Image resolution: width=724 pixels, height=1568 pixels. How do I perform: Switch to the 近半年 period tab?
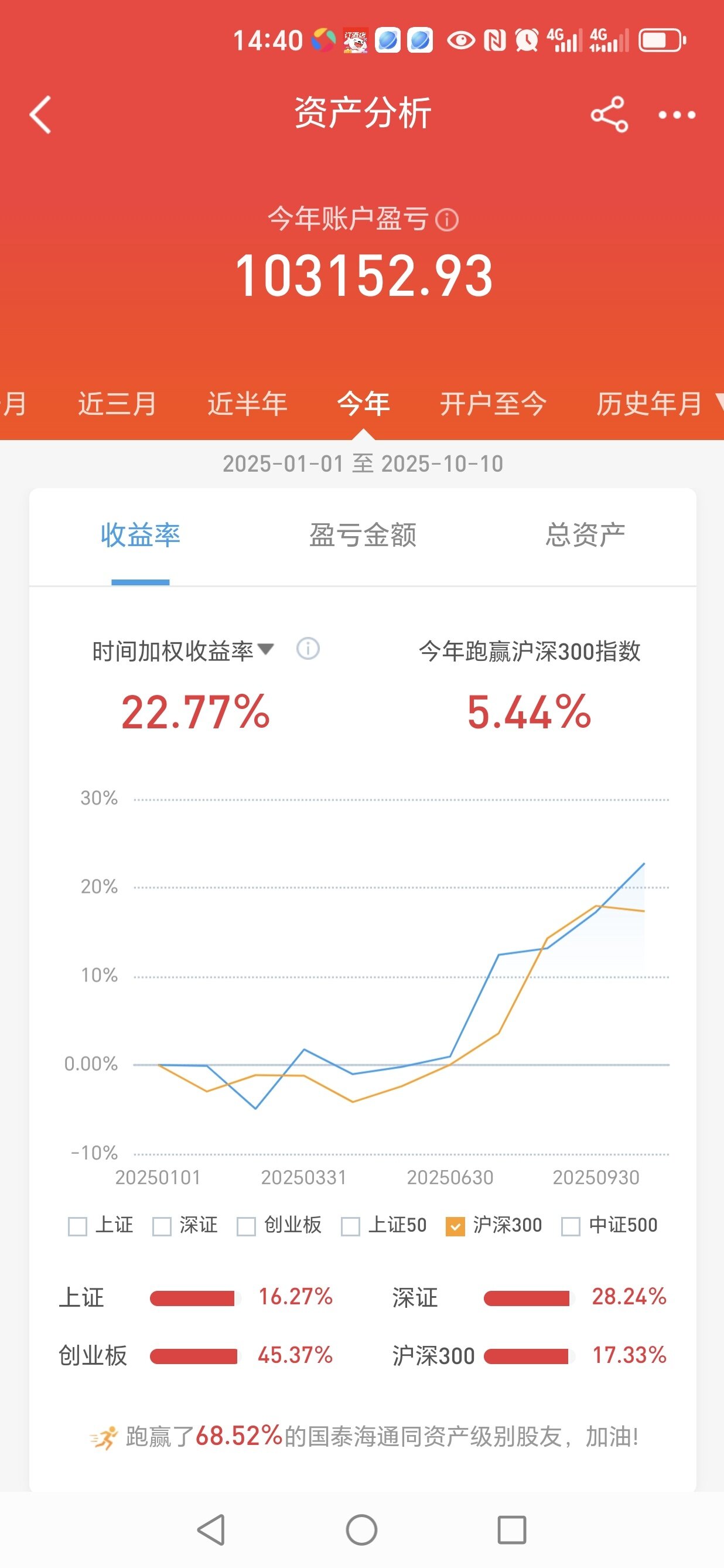pos(247,404)
